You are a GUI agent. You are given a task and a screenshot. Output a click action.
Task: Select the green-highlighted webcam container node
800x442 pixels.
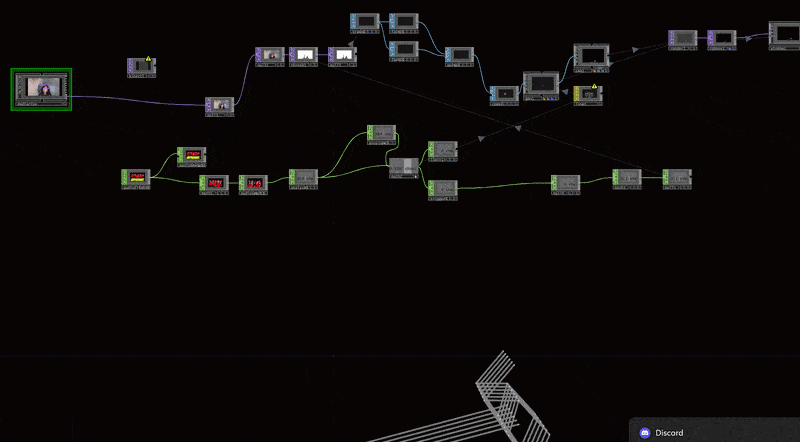coord(41,89)
